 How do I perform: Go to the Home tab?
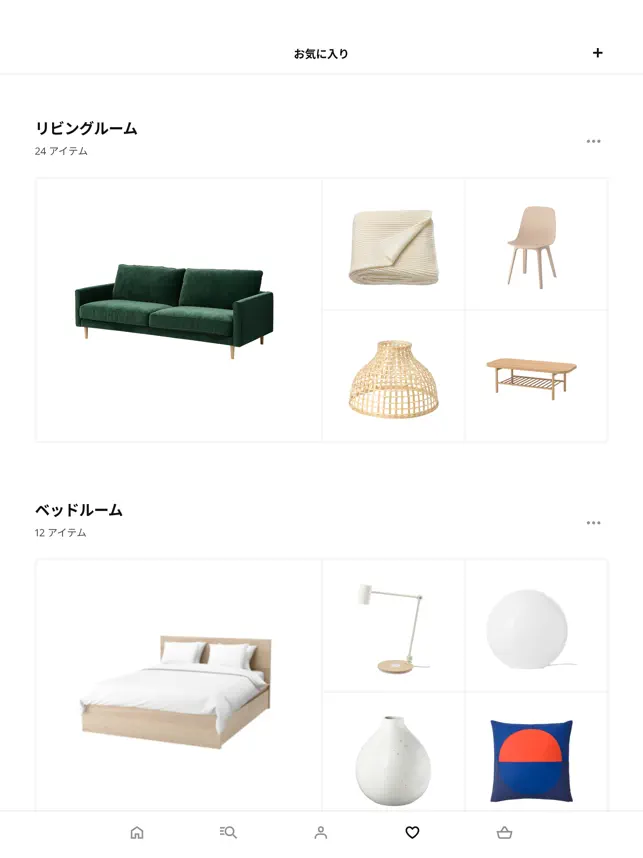click(x=137, y=832)
